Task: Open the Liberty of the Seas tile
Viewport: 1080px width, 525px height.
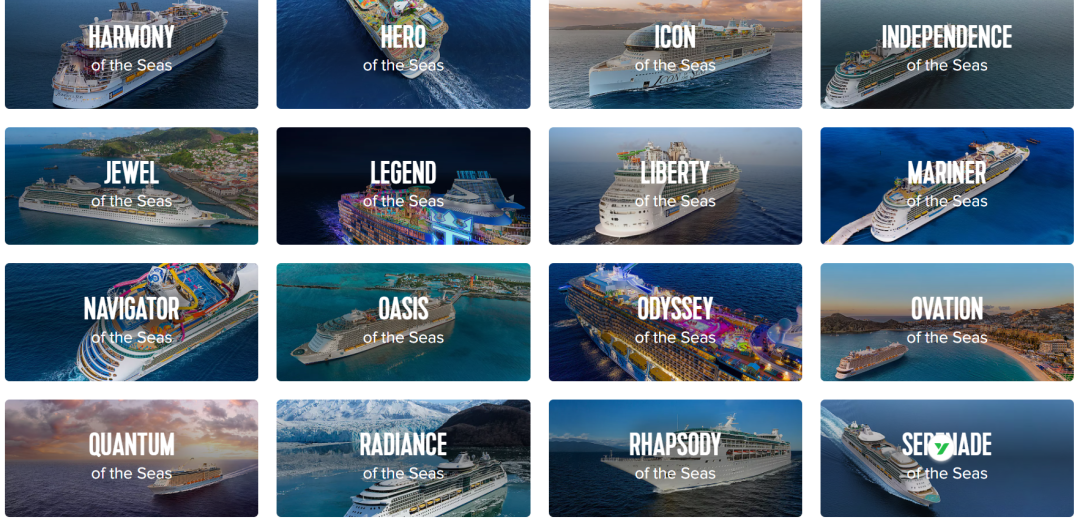Action: click(675, 186)
